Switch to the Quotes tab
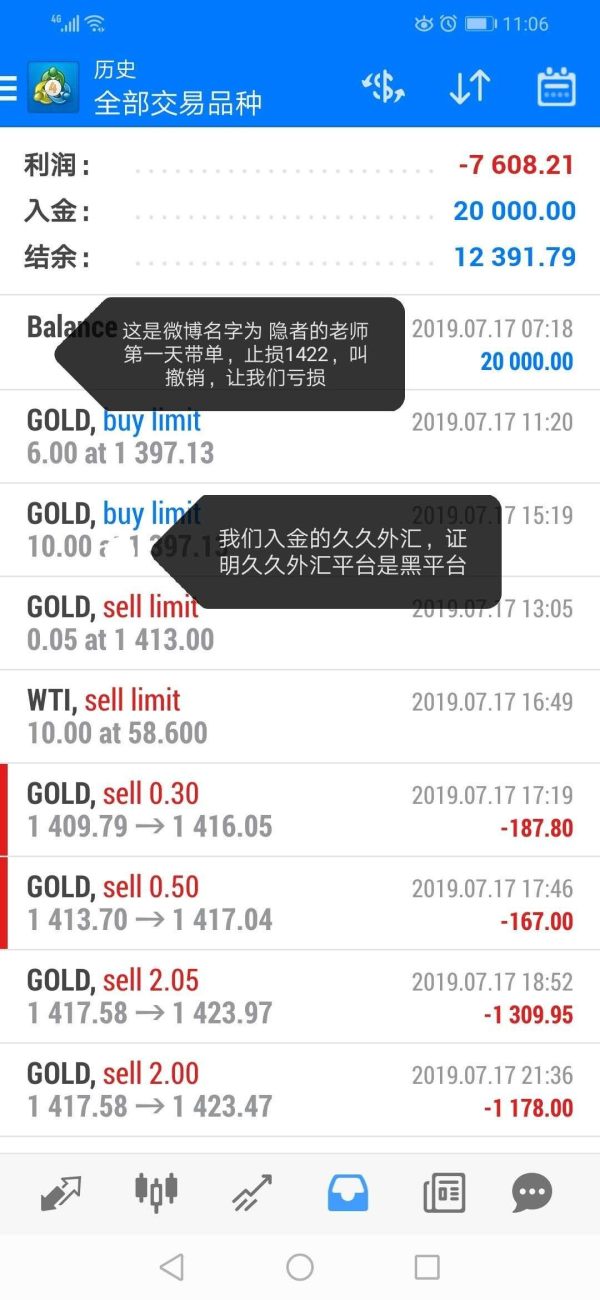600x1300 pixels. point(61,1192)
